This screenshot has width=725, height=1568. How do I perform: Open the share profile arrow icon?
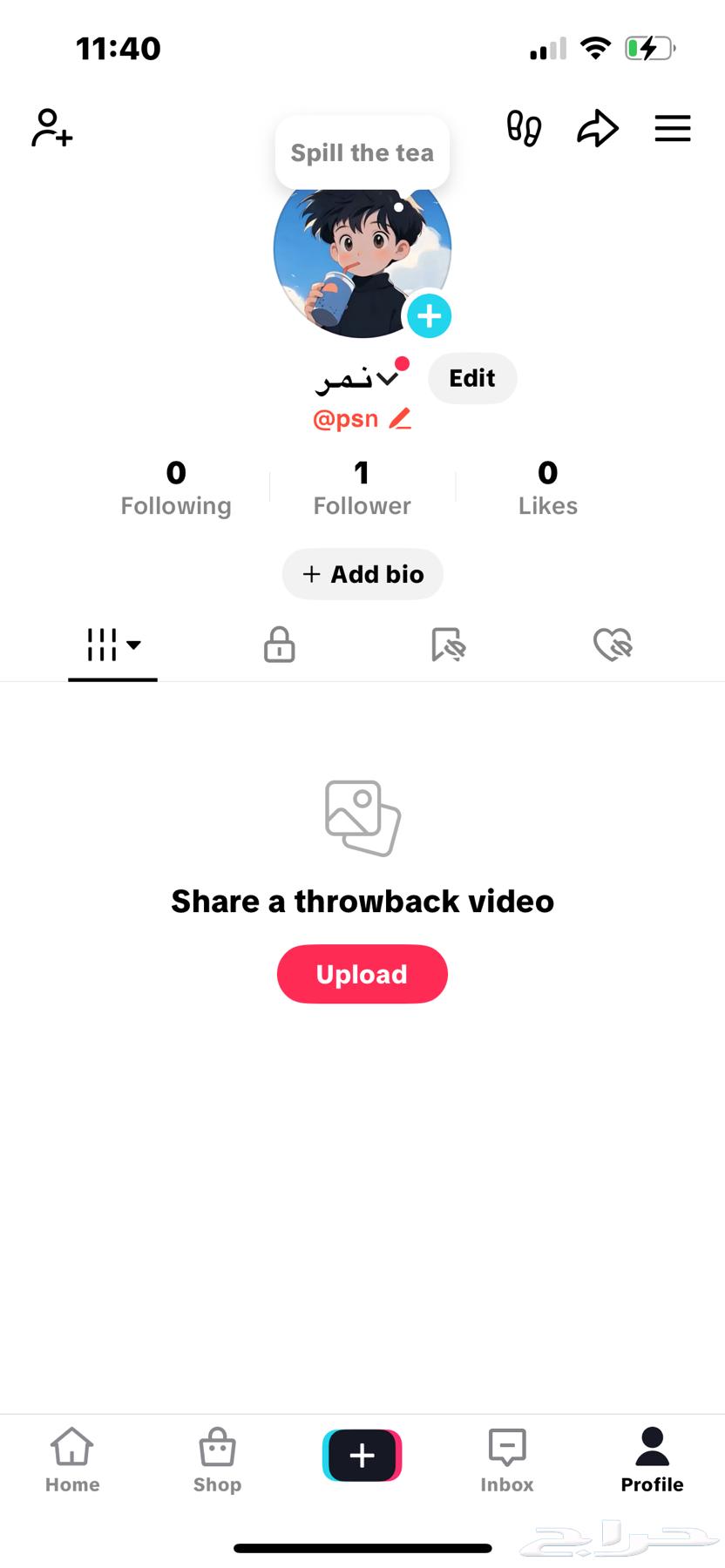(x=598, y=128)
